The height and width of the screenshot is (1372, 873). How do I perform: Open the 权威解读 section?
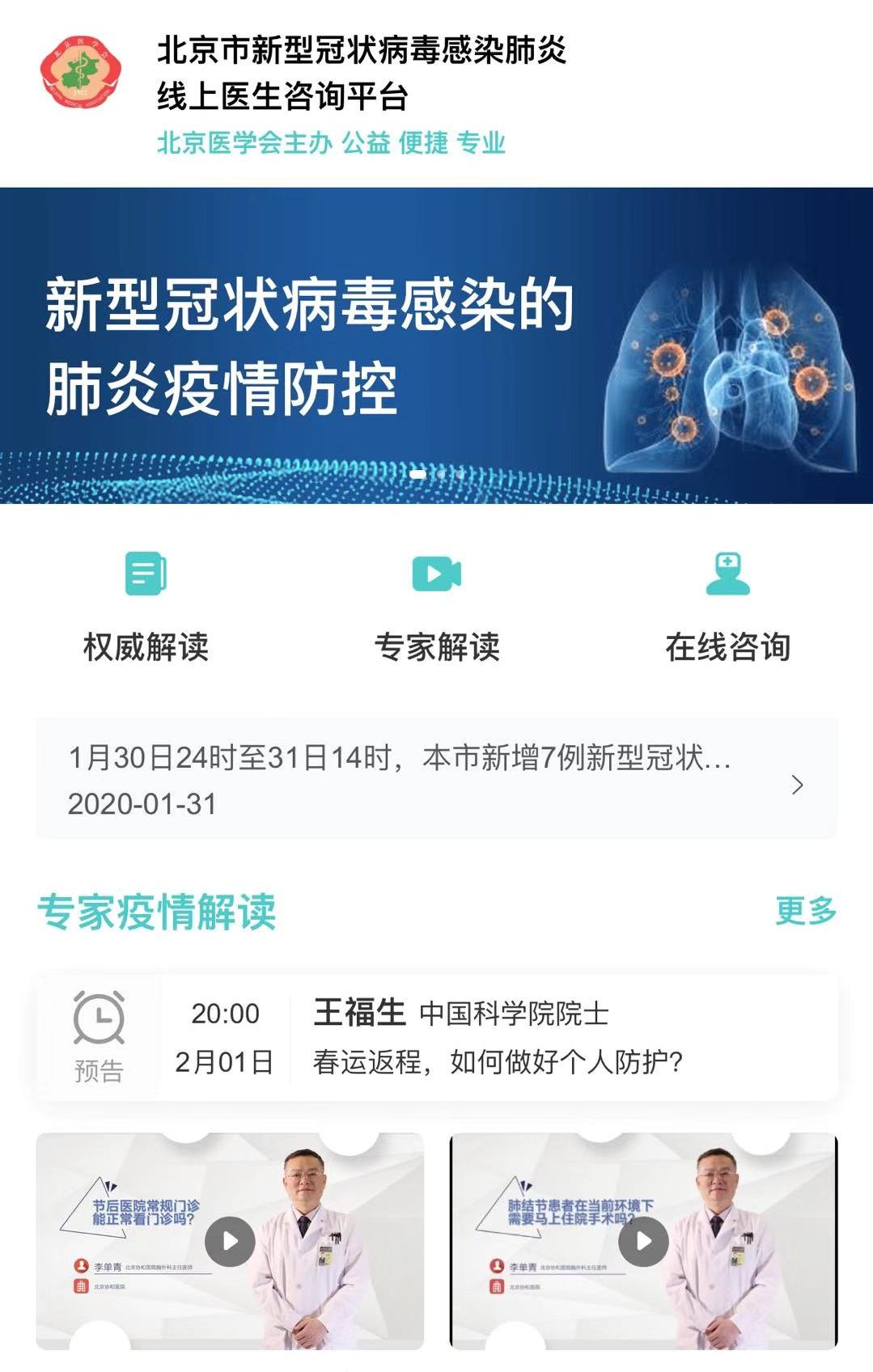pos(146,605)
